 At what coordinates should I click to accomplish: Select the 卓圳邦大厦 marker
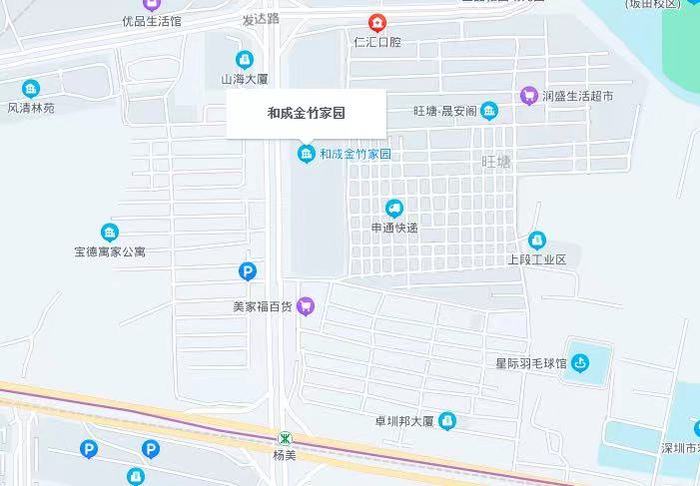447,420
